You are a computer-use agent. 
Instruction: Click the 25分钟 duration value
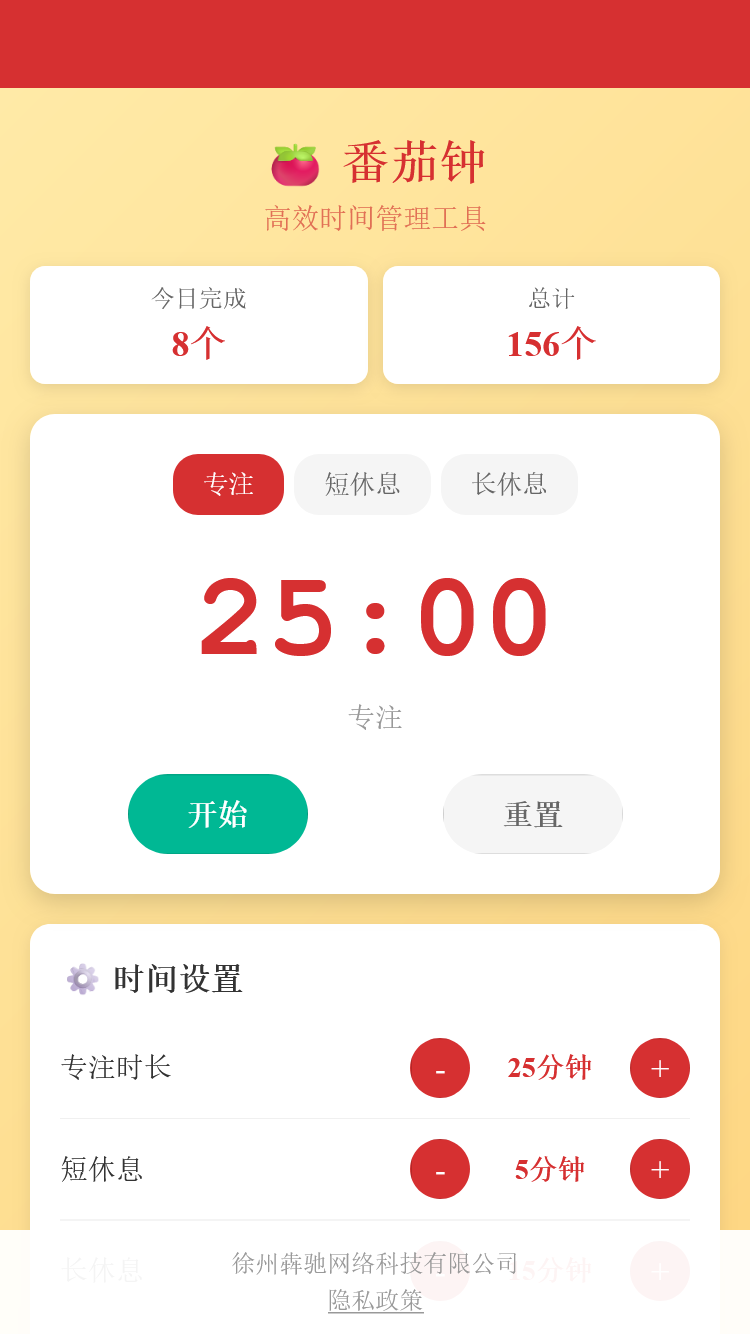[548, 1068]
